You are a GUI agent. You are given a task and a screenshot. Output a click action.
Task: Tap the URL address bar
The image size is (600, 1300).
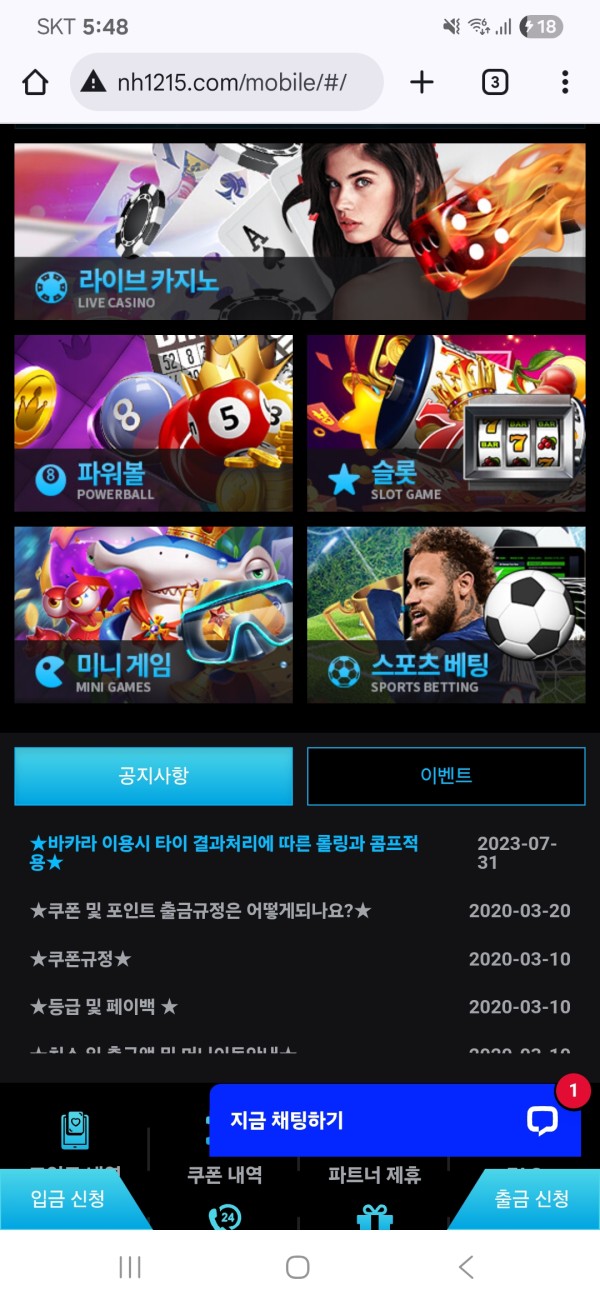(x=228, y=82)
